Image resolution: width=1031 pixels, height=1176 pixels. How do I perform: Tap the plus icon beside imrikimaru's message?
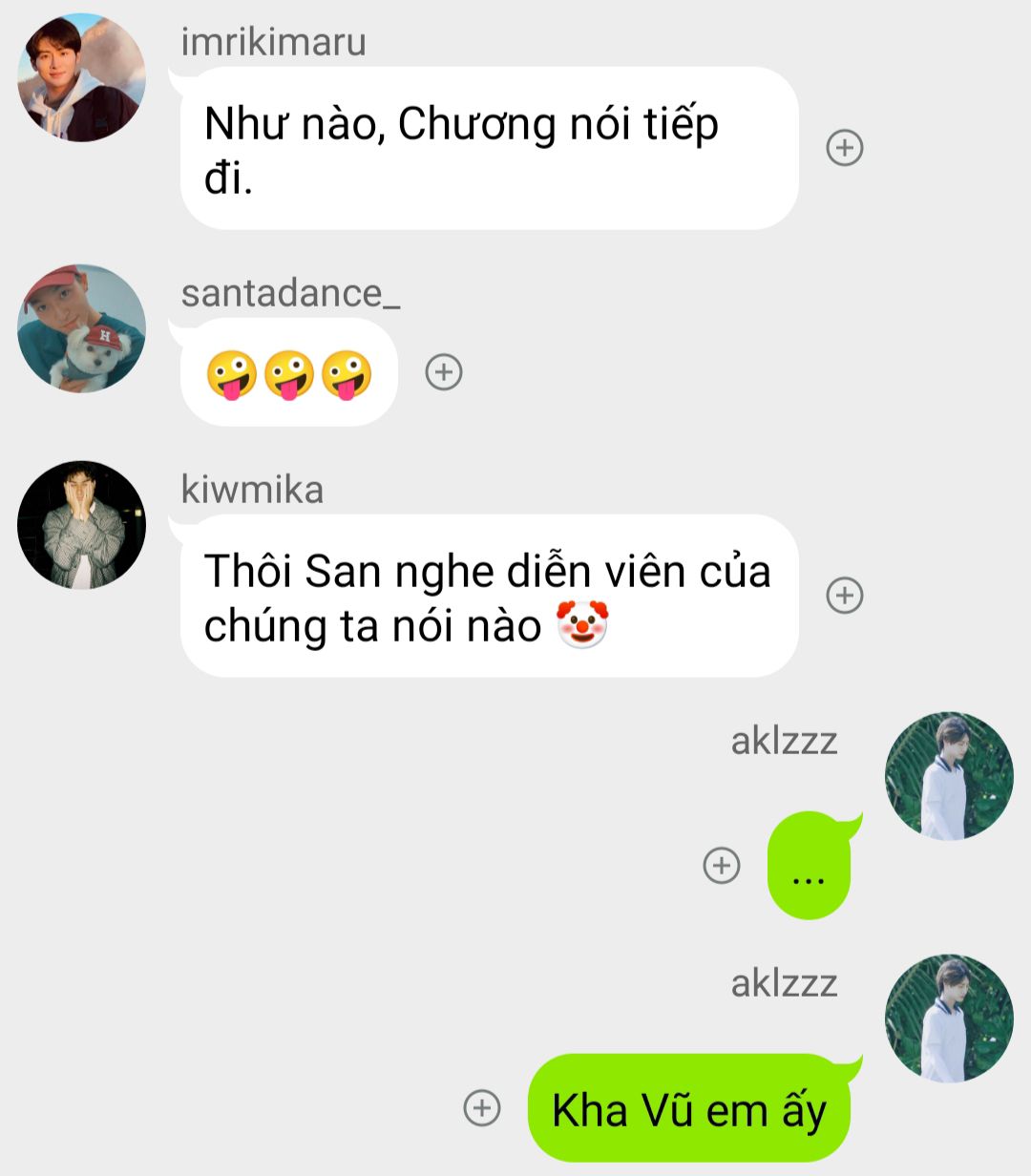click(844, 148)
